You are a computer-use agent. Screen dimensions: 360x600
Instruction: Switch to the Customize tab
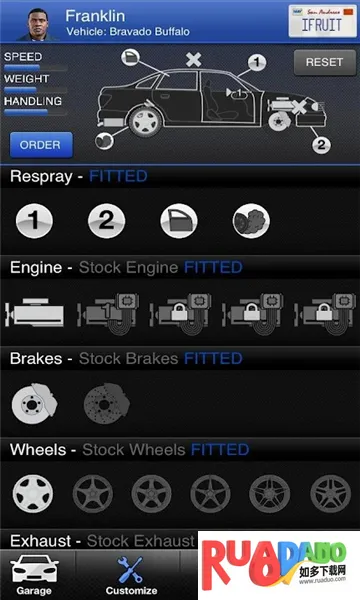(131, 576)
